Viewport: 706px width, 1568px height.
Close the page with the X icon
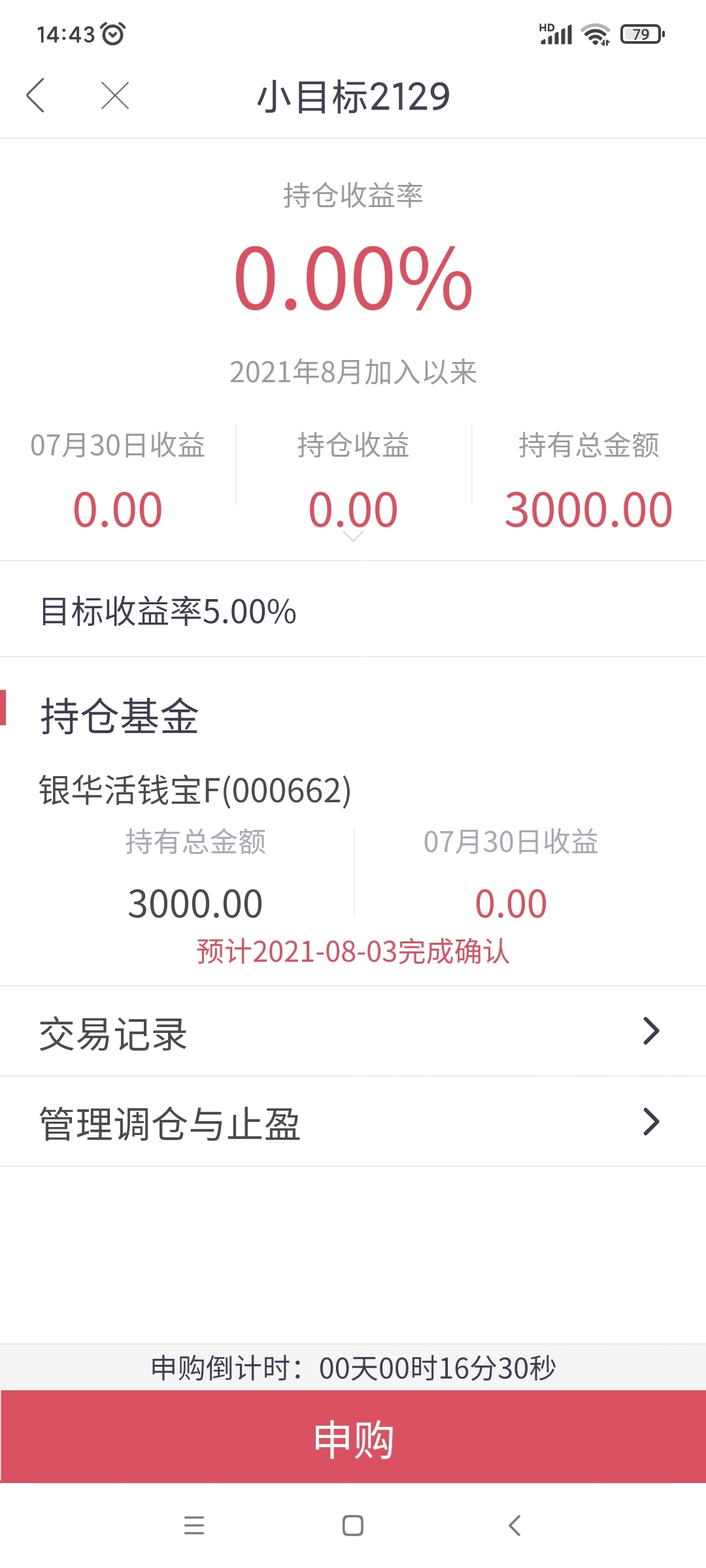[115, 95]
